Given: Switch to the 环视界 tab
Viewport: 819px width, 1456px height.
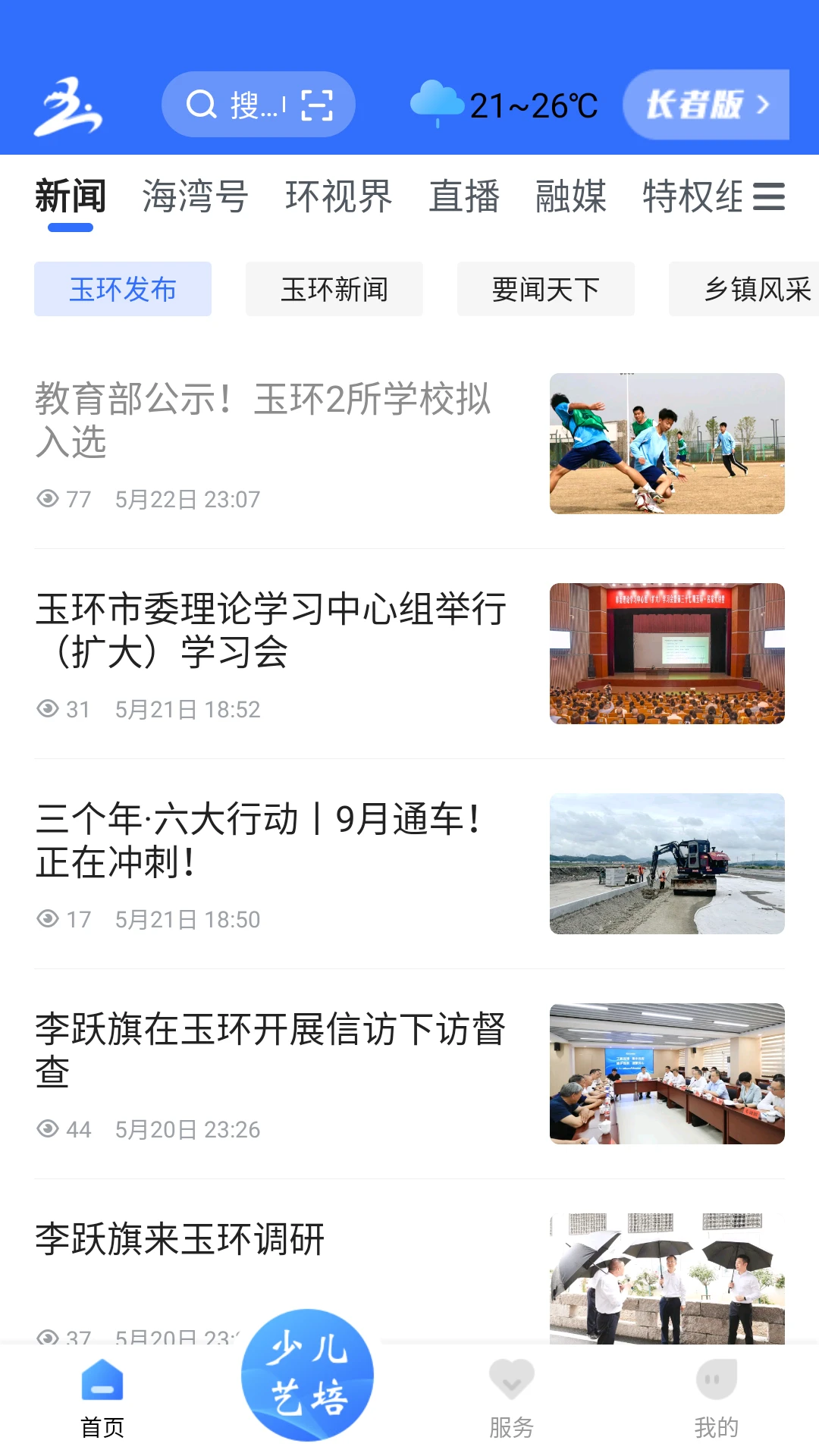Looking at the screenshot, I should (x=338, y=197).
